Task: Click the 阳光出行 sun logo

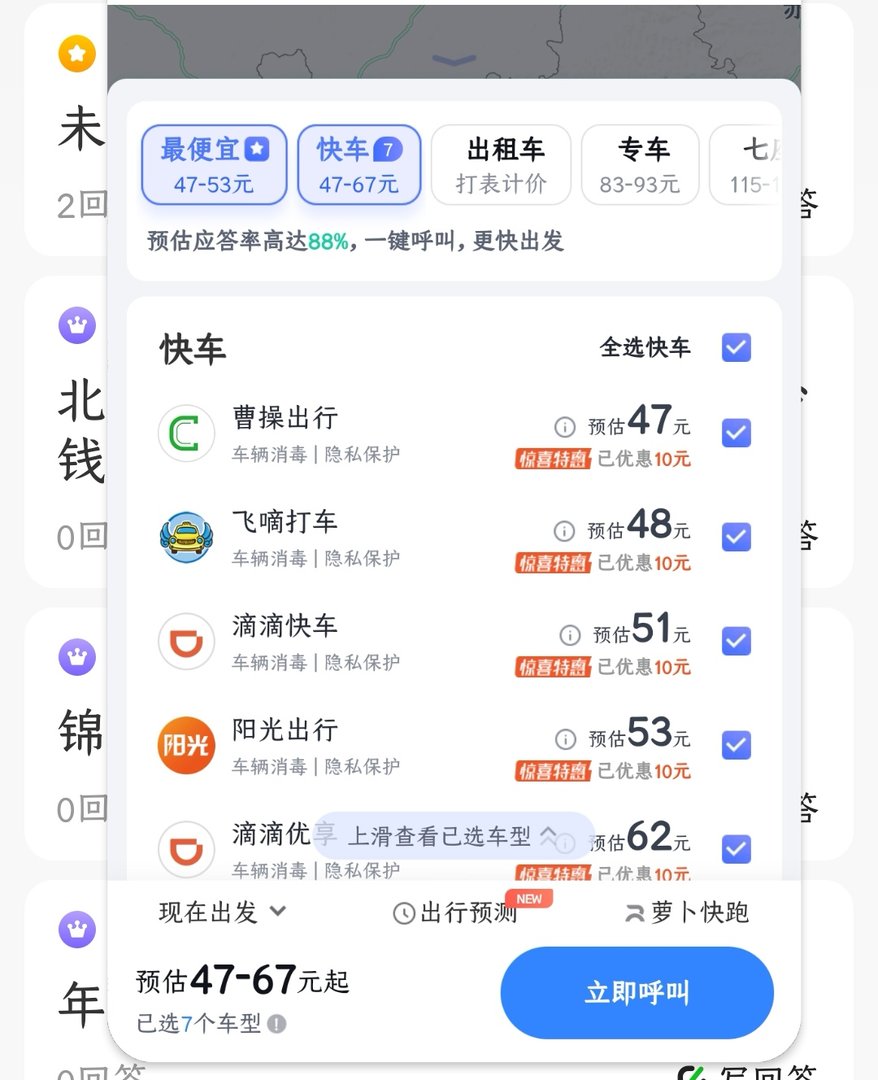Action: (187, 745)
